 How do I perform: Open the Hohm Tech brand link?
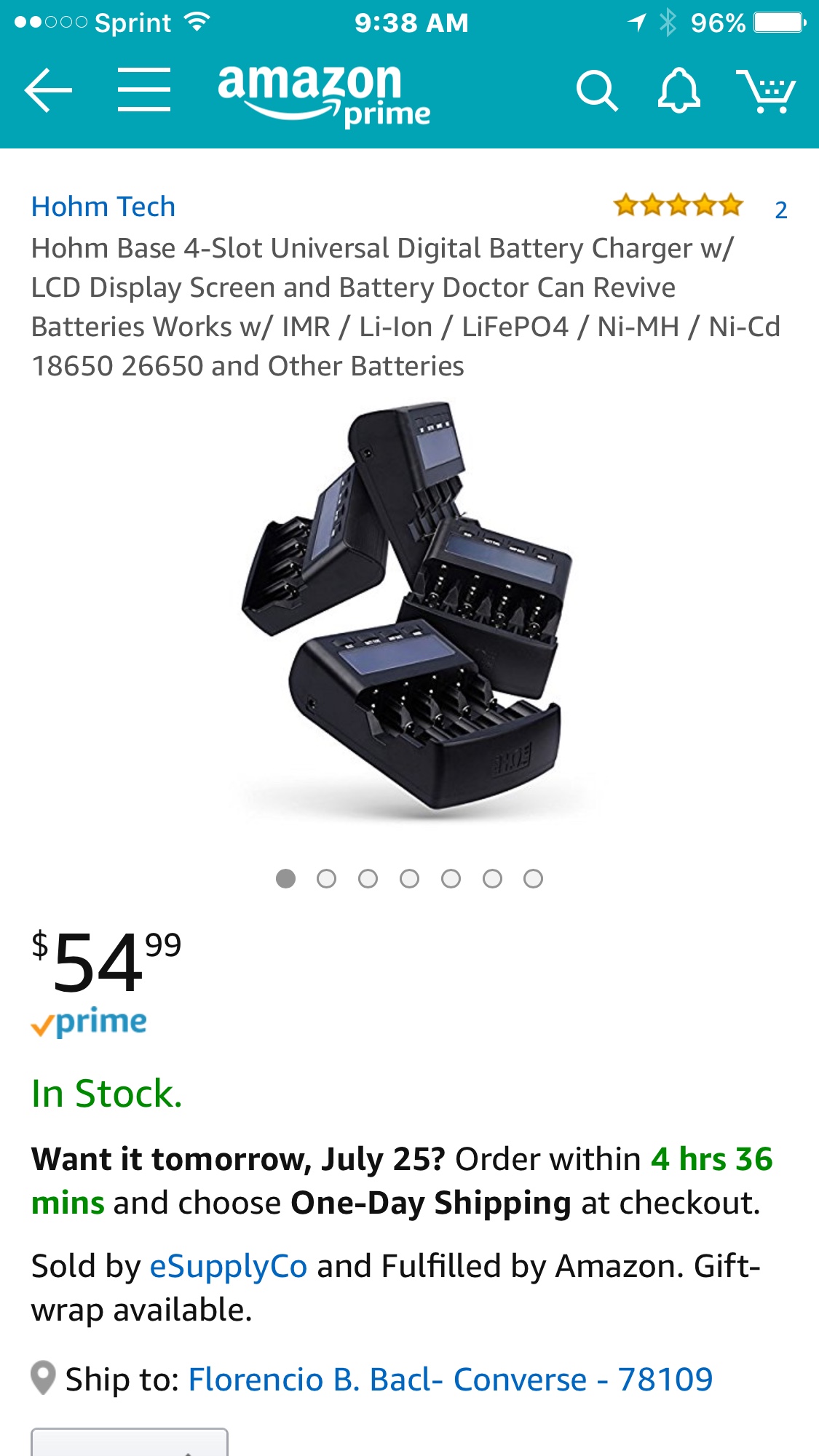(103, 207)
